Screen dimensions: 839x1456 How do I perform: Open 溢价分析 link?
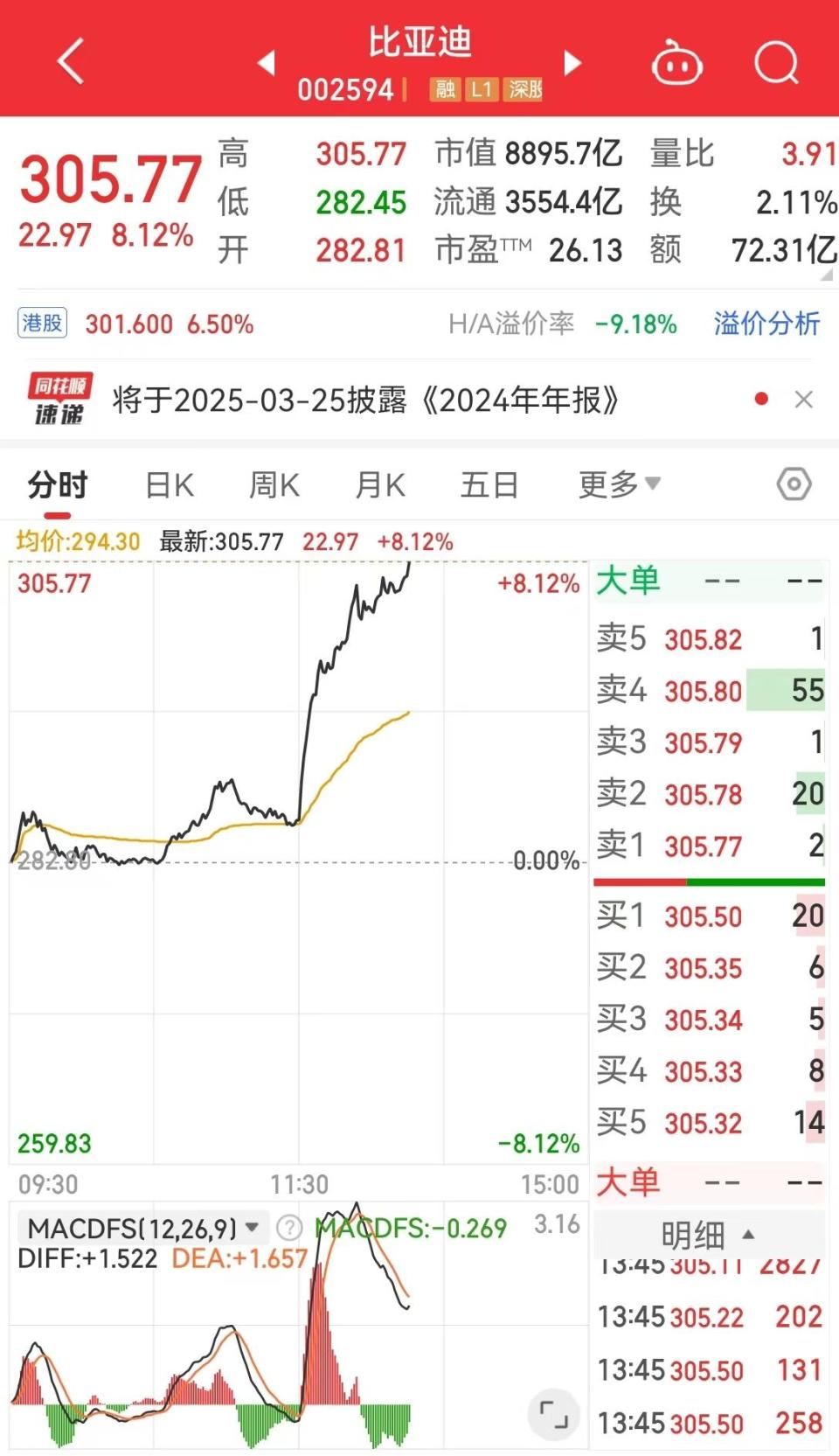coord(766,324)
